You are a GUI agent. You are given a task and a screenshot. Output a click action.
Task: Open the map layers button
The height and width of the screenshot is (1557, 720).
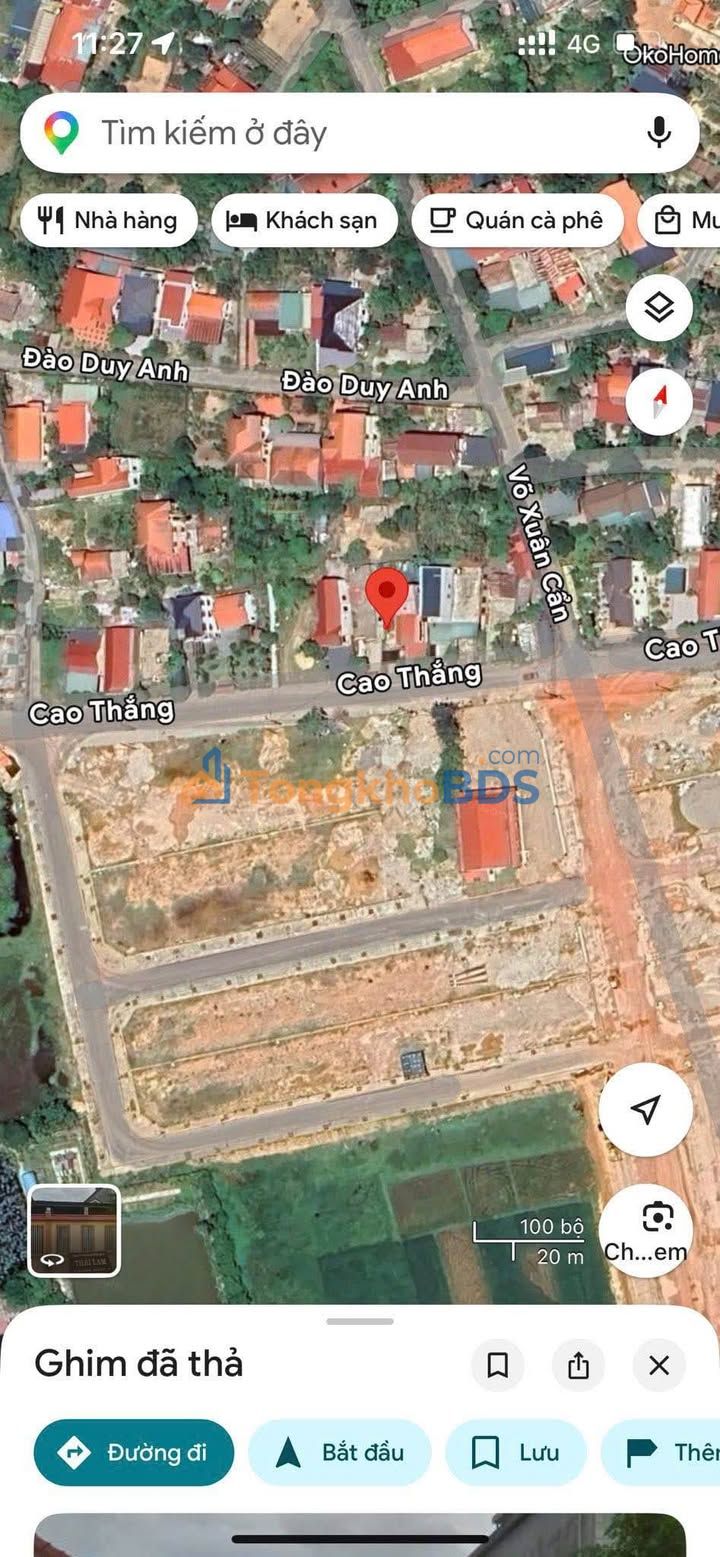659,308
